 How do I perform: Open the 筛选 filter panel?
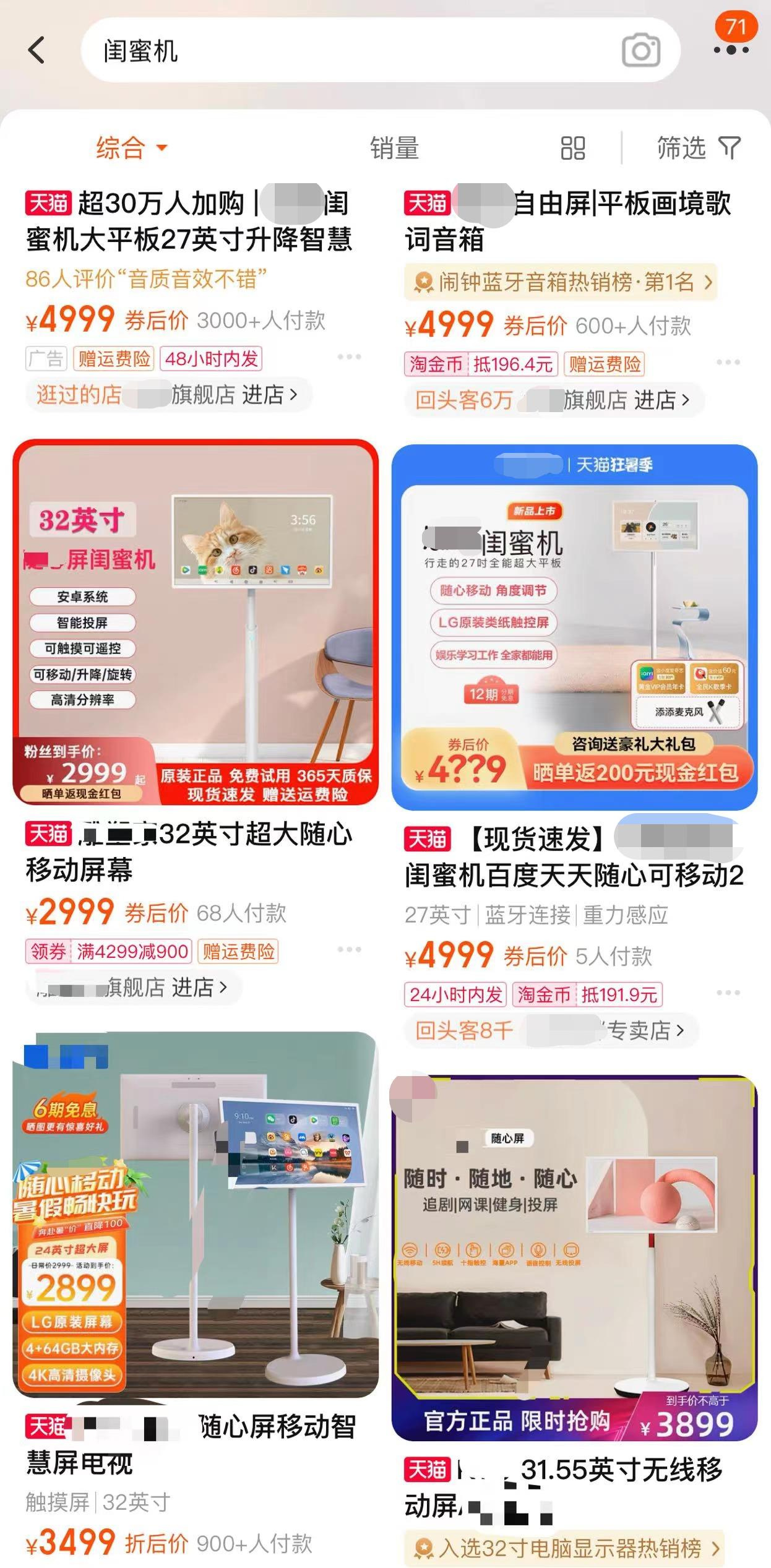[x=698, y=149]
